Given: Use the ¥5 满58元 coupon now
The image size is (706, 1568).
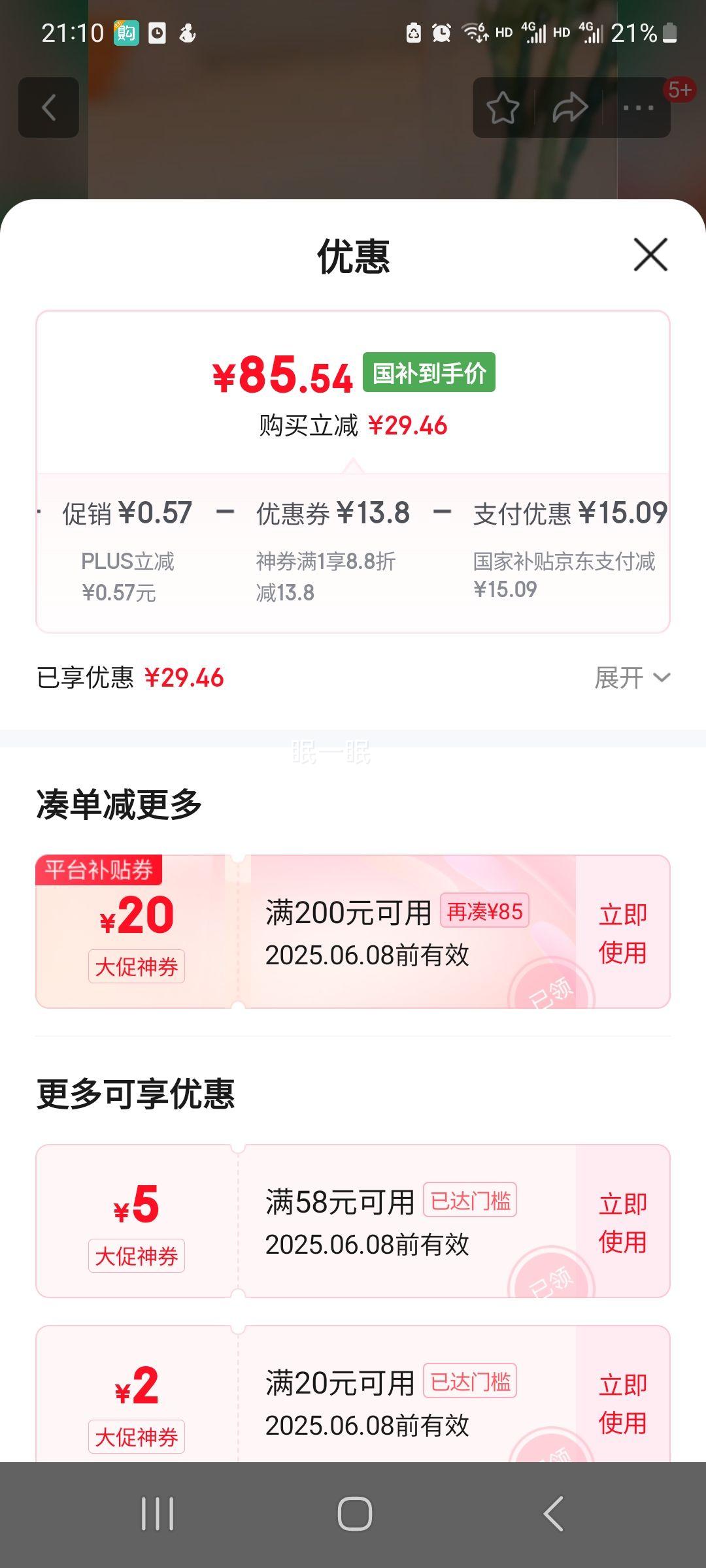Looking at the screenshot, I should click(622, 1222).
